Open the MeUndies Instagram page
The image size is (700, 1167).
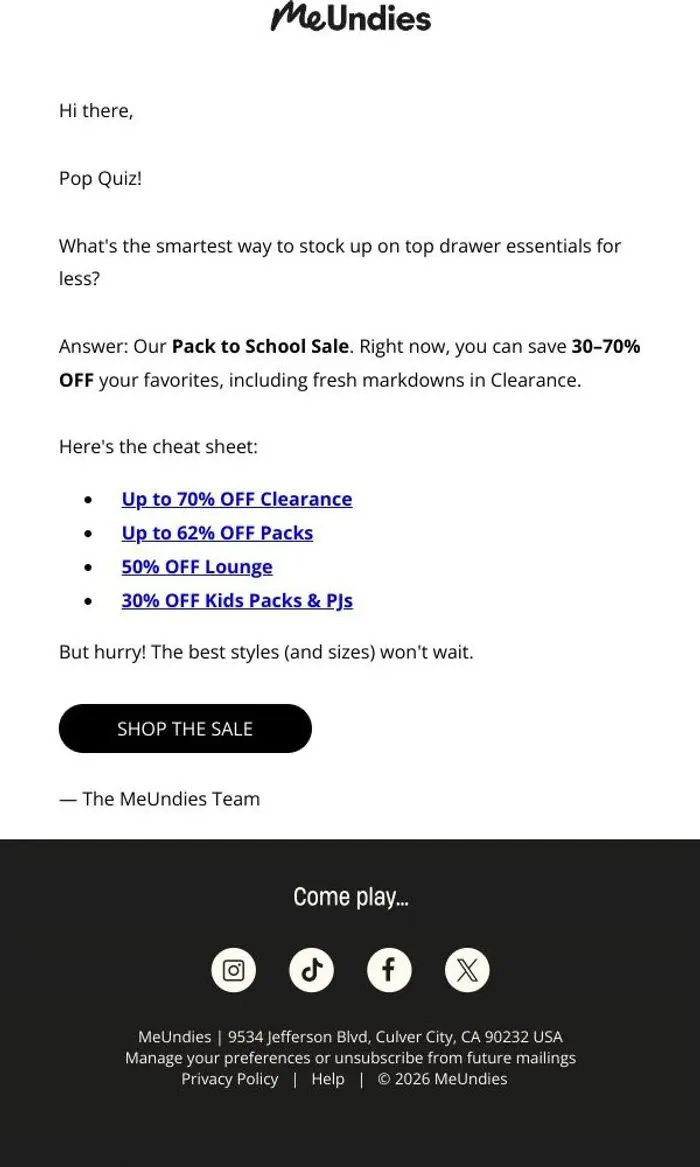tap(234, 971)
